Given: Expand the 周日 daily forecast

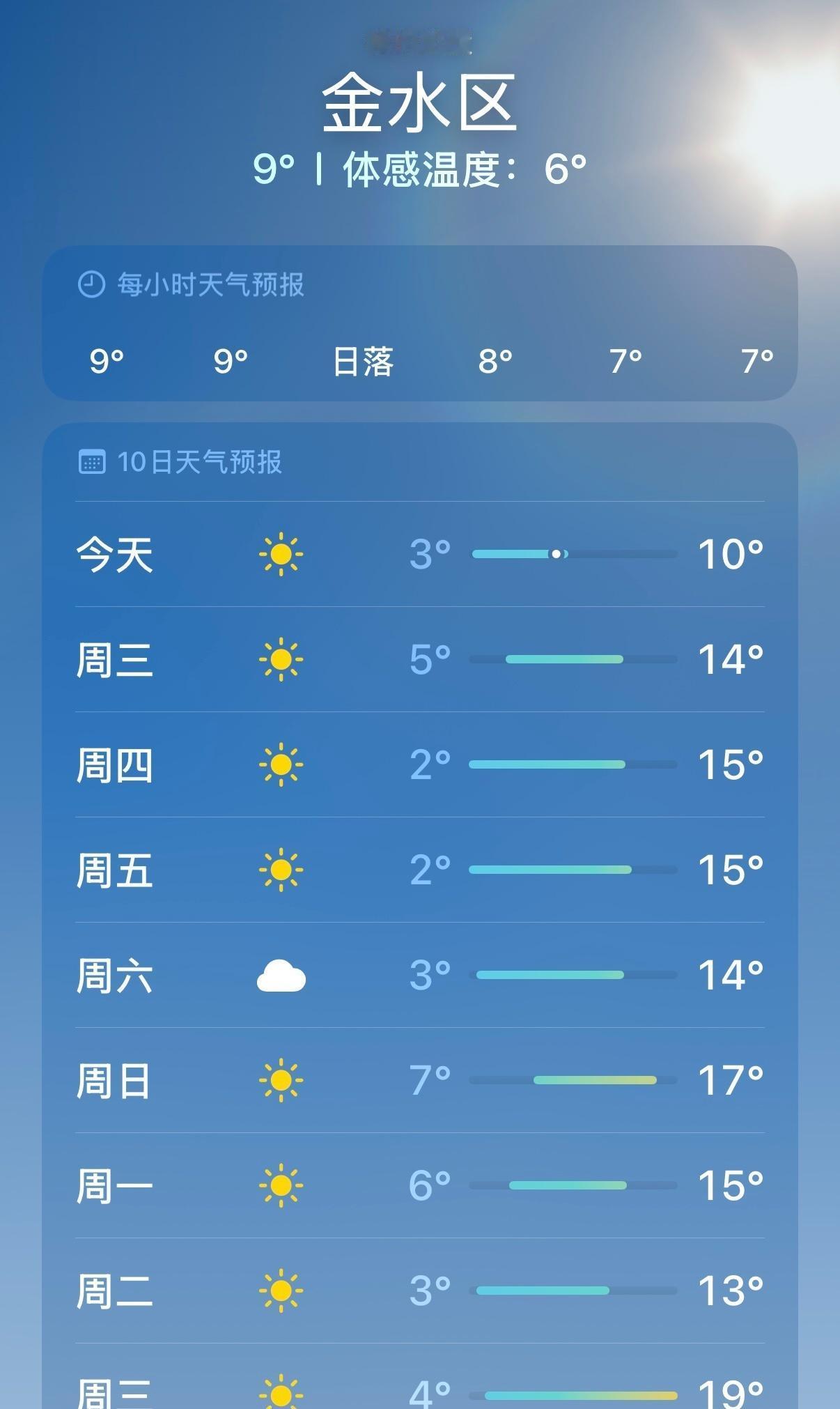Looking at the screenshot, I should pyautogui.click(x=418, y=1080).
